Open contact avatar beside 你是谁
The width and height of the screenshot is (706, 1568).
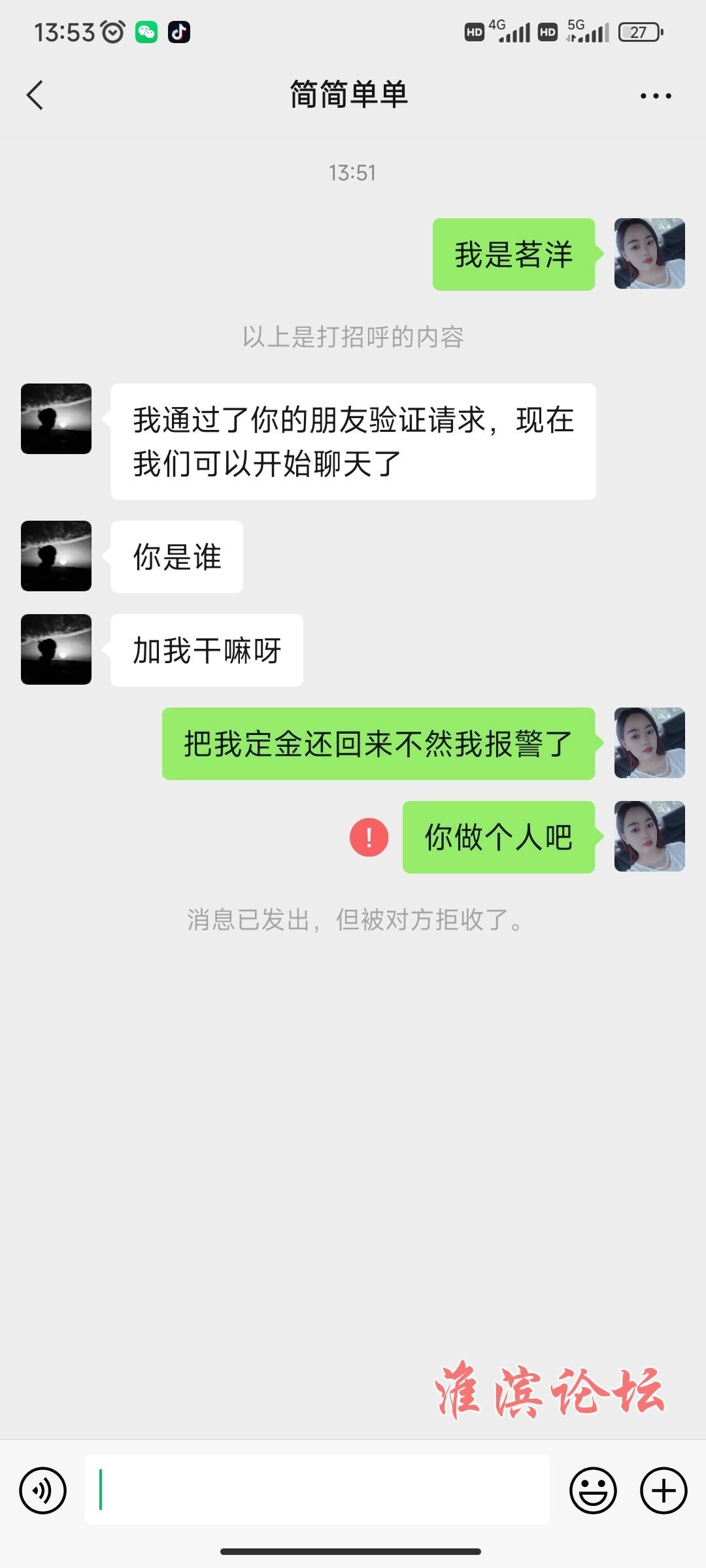coord(56,556)
